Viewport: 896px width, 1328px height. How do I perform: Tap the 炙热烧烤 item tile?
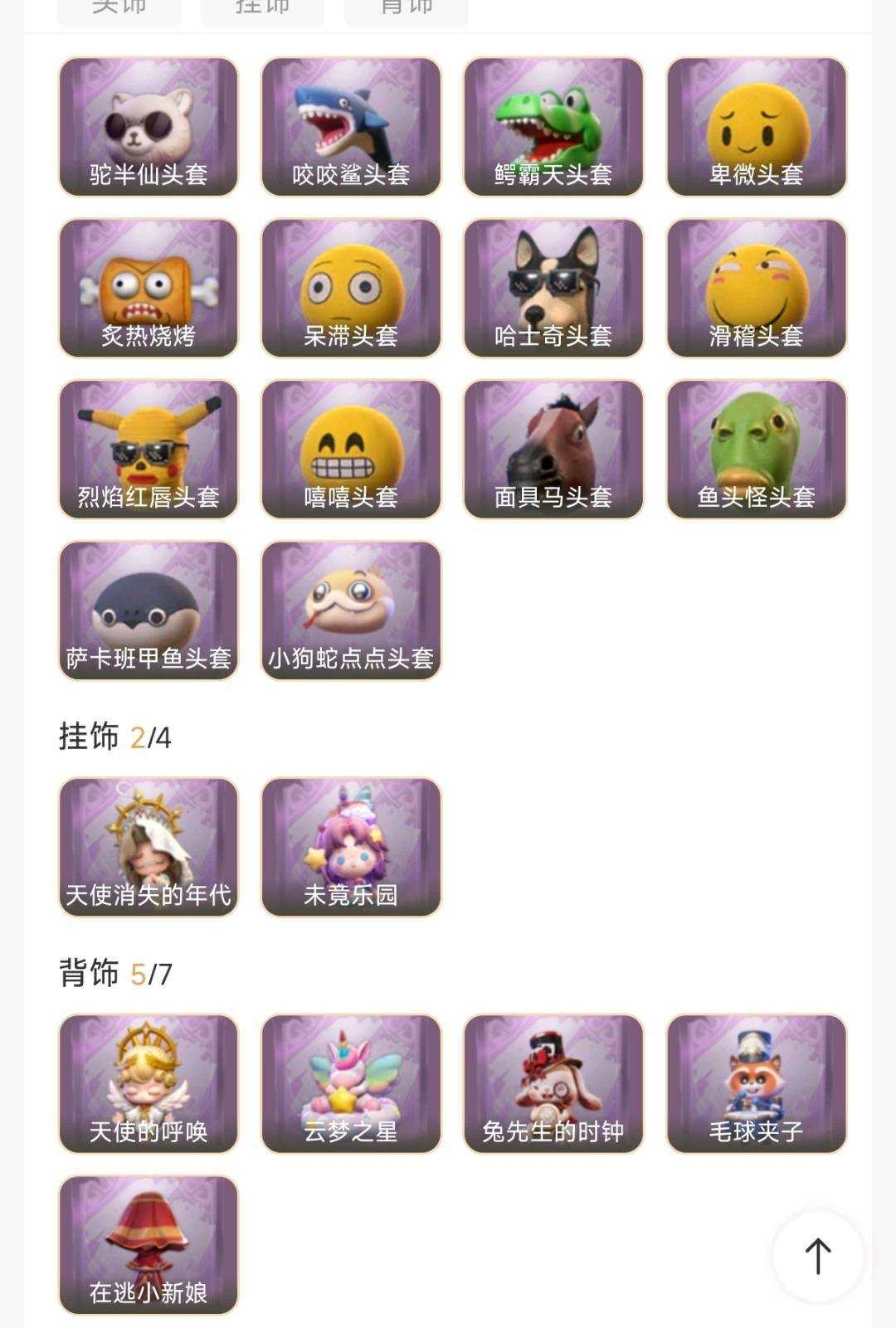coord(149,288)
